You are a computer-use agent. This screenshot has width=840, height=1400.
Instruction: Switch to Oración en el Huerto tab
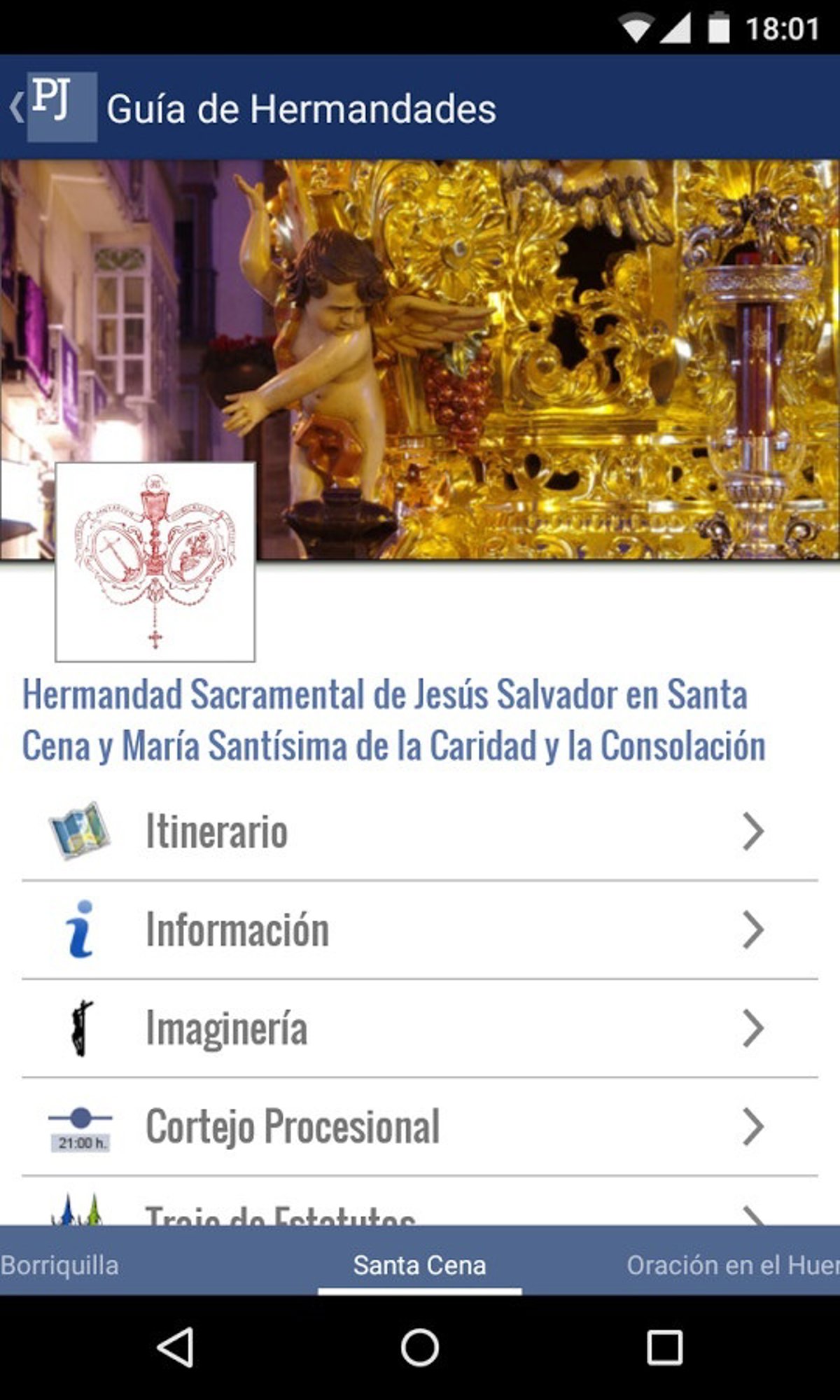[731, 1266]
